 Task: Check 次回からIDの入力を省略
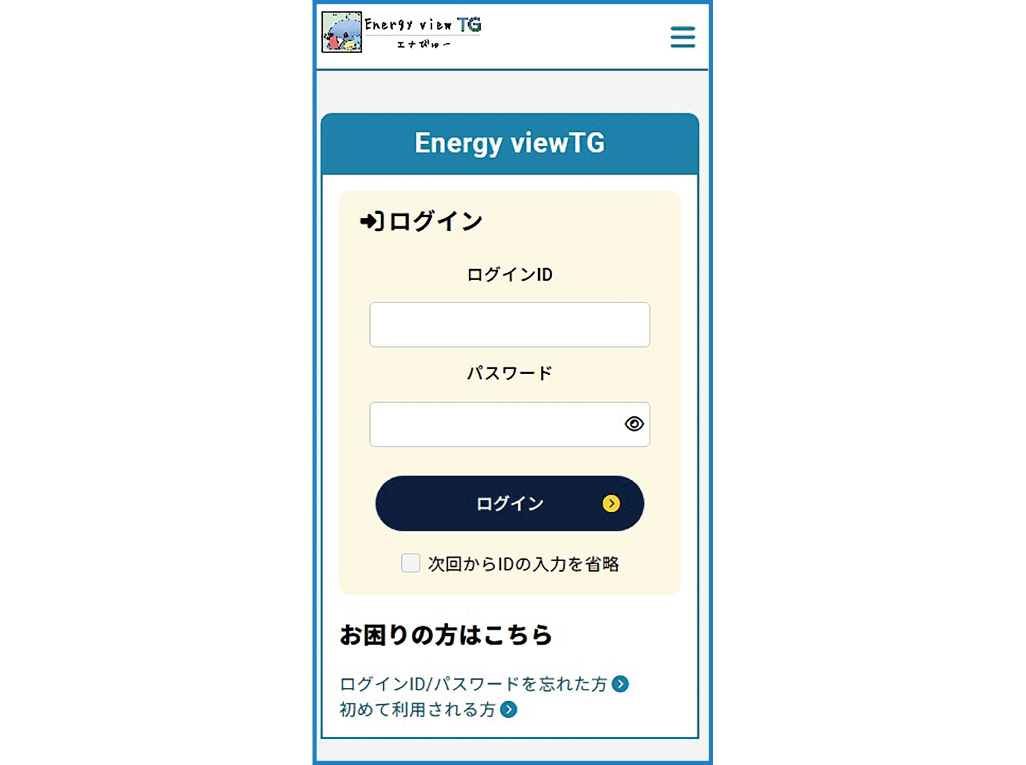coord(411,564)
